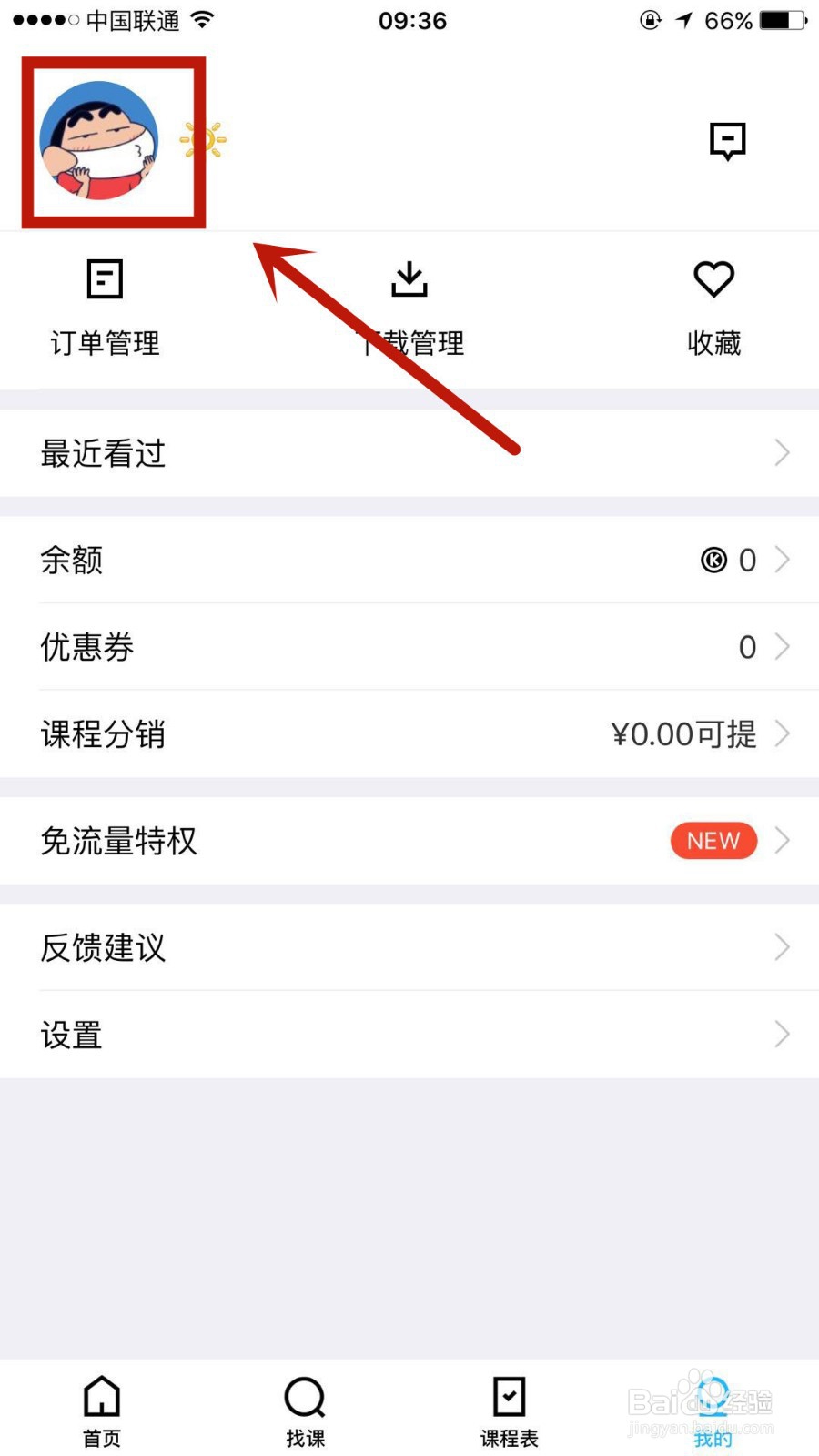Open the 订单管理 (order management) icon
The height and width of the screenshot is (1456, 819).
[x=103, y=279]
